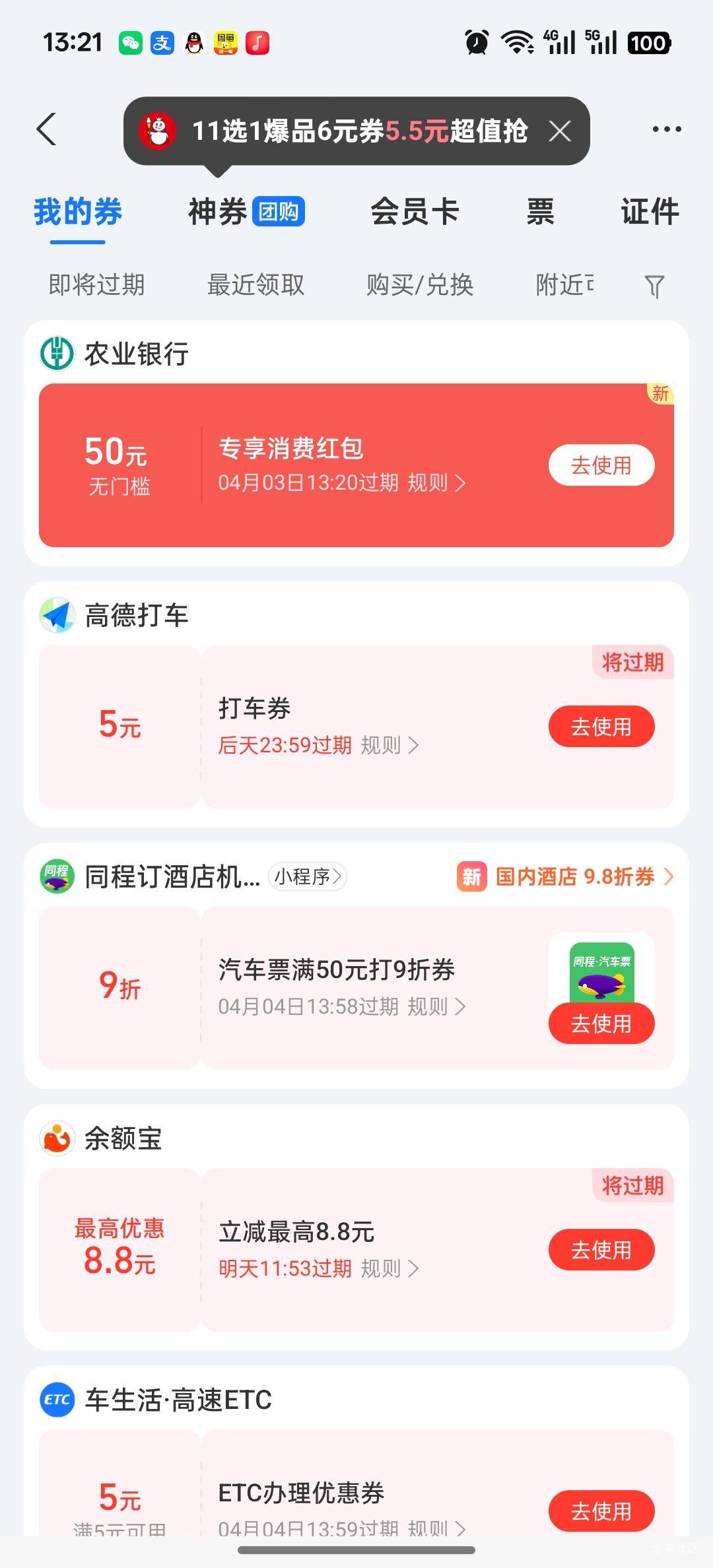Use the ETC办理优惠券

[x=601, y=1511]
